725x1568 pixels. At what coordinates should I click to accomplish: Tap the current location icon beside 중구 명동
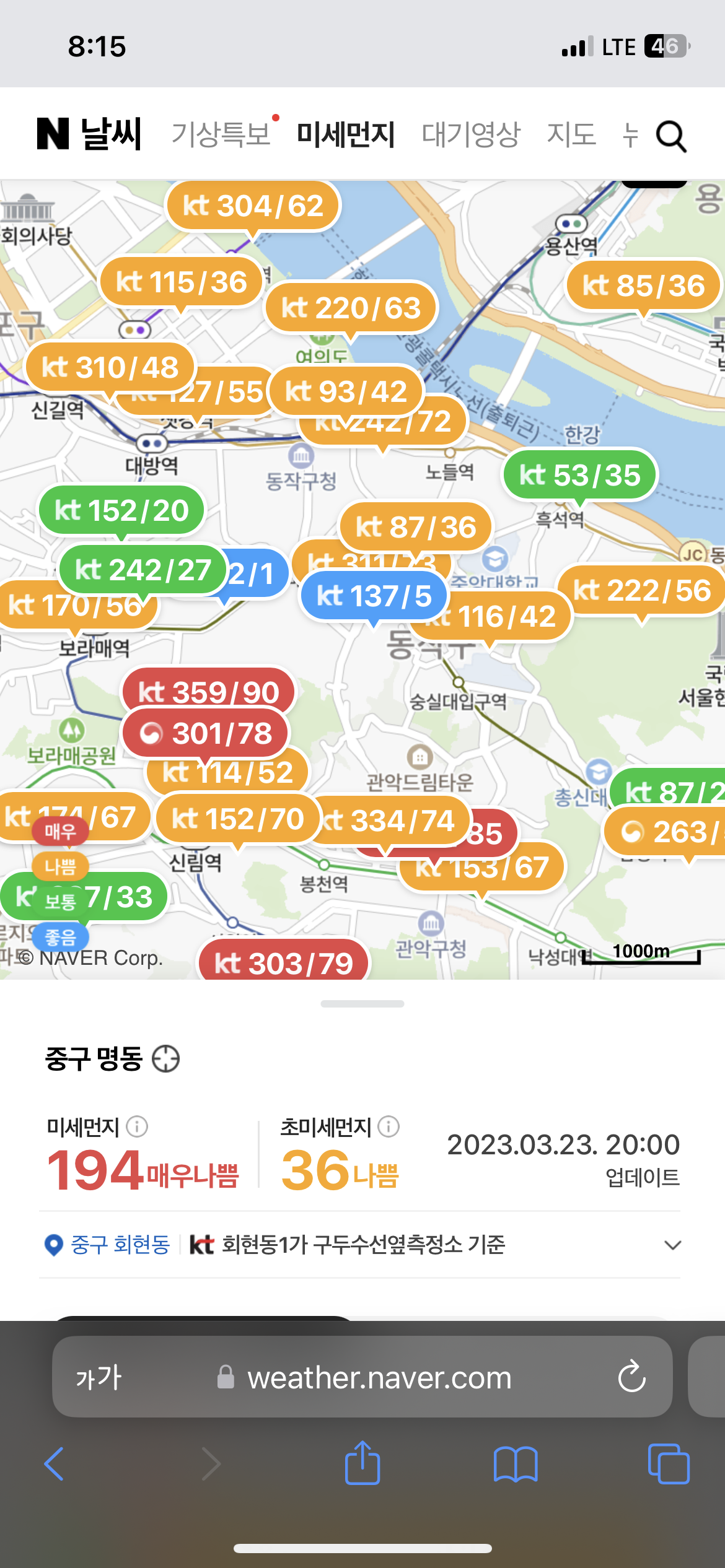click(x=166, y=1059)
